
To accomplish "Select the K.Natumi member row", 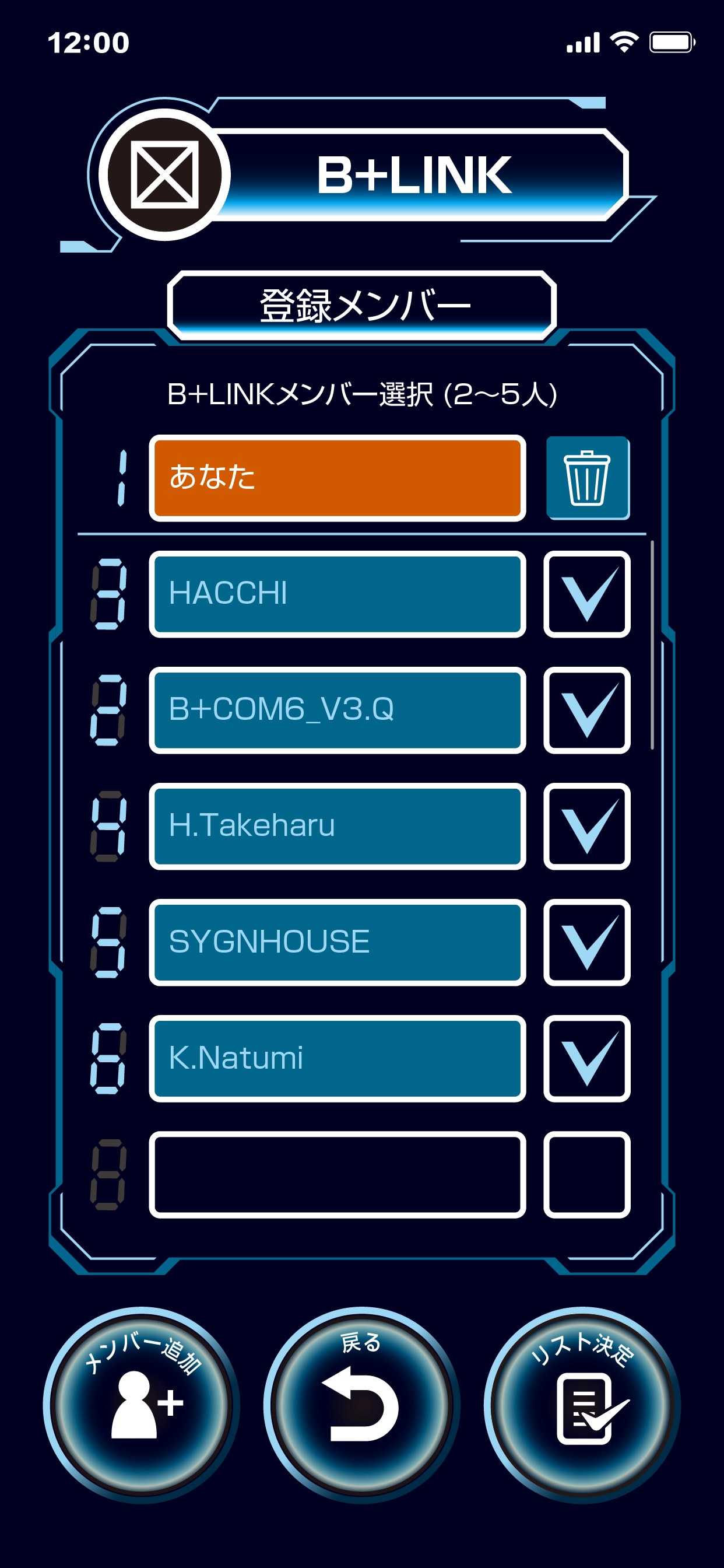I will (x=338, y=1059).
